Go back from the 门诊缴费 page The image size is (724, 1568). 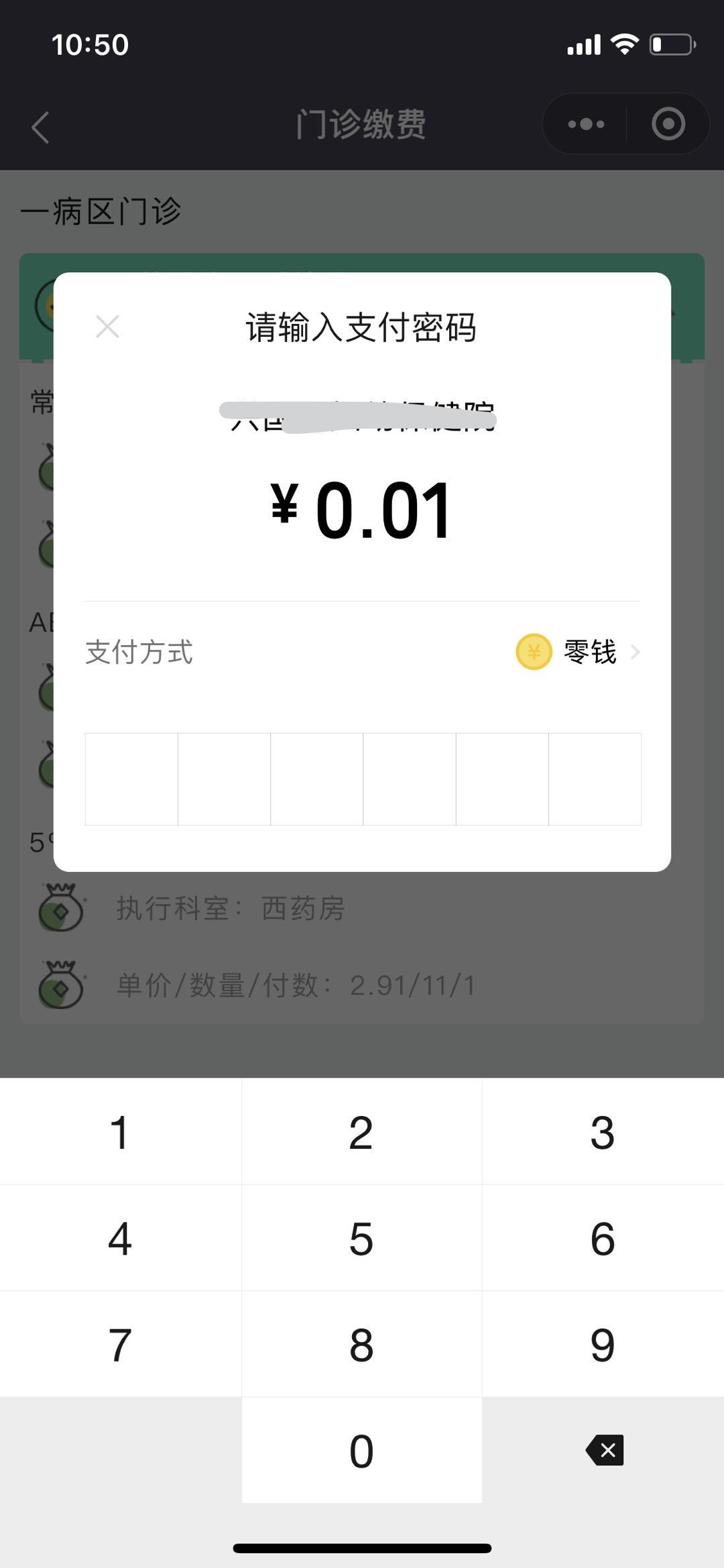click(x=41, y=127)
